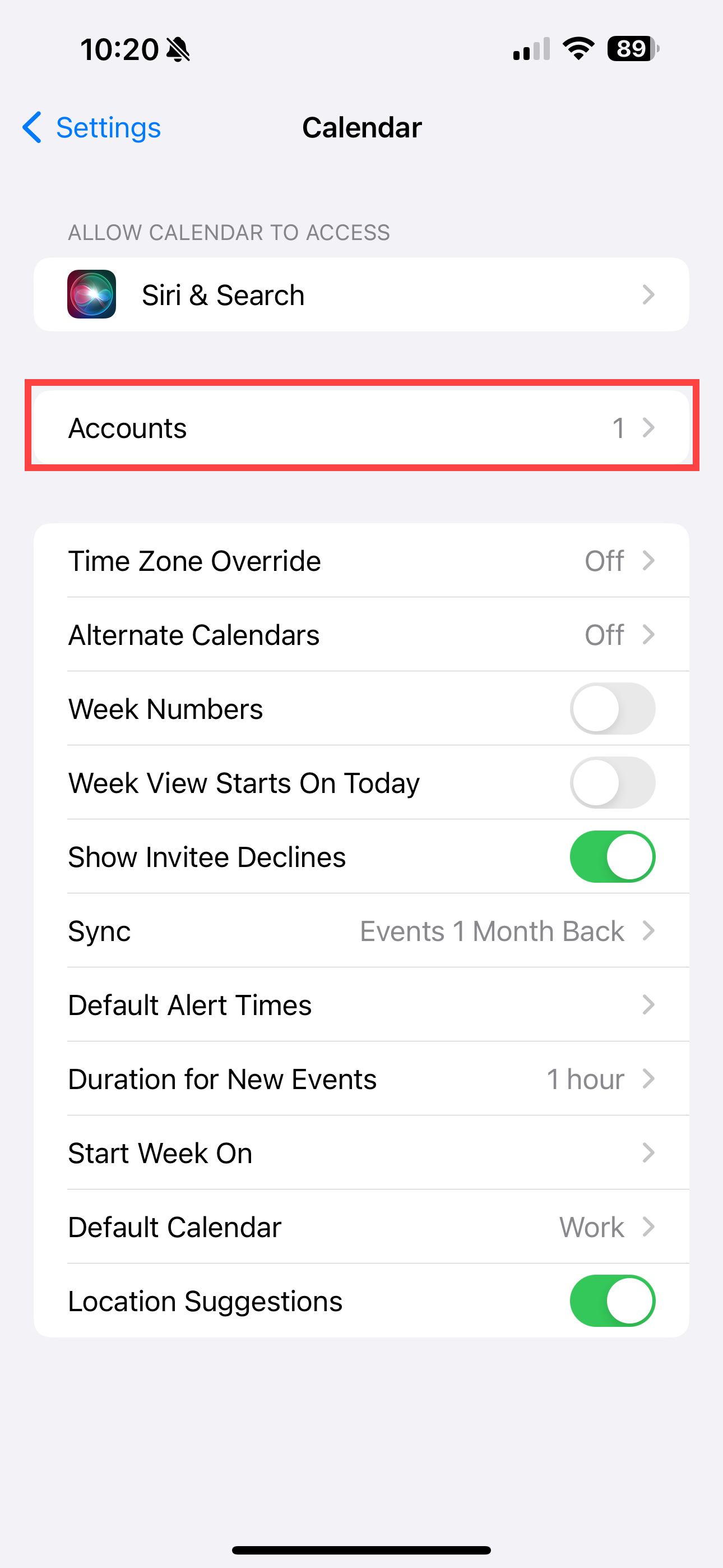Open Start Week On setting
Screen dimensions: 723x1568
click(361, 1153)
